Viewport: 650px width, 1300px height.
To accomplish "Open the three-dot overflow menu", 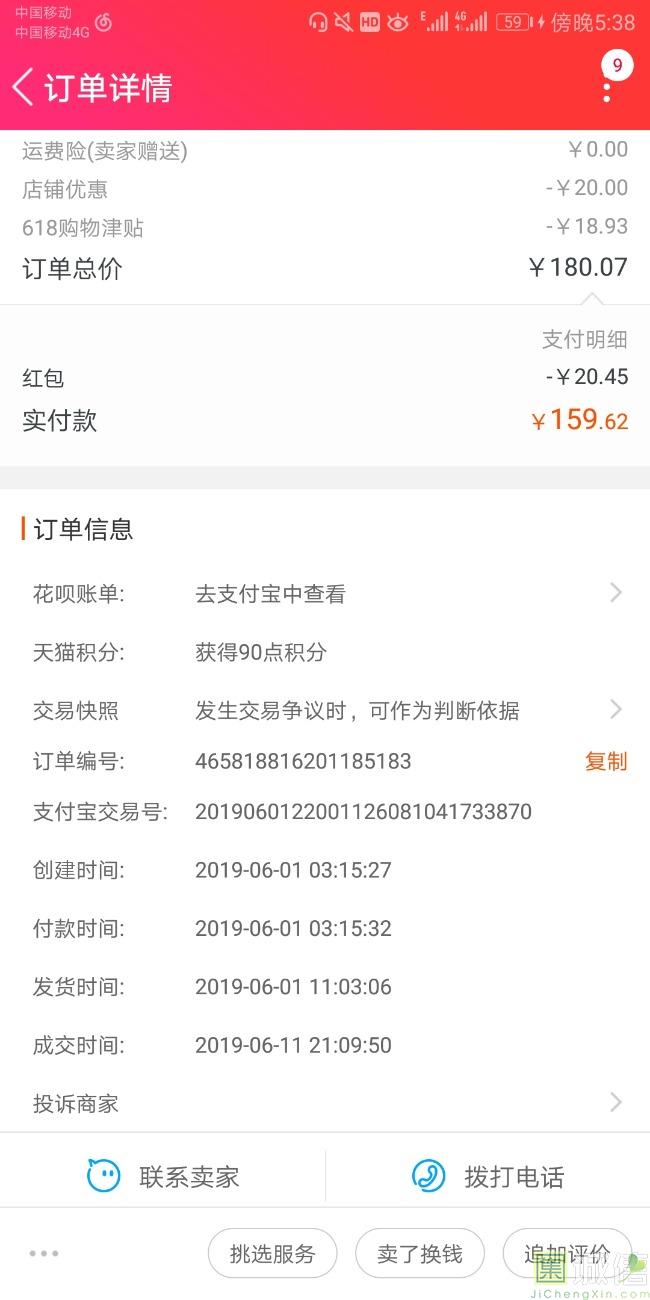I will point(606,86).
